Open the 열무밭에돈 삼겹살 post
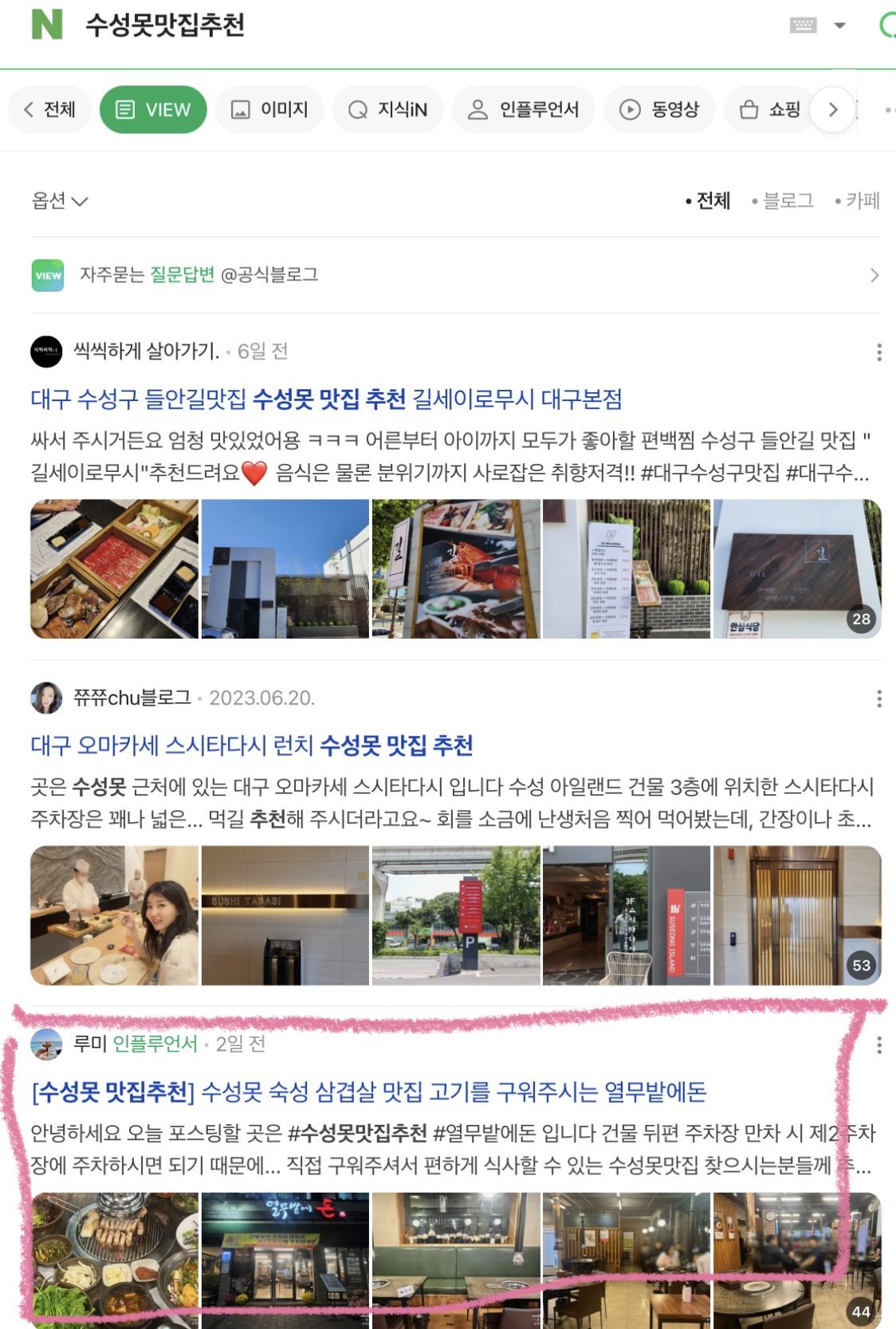Screen dimensions: 896x1329 [368, 1091]
